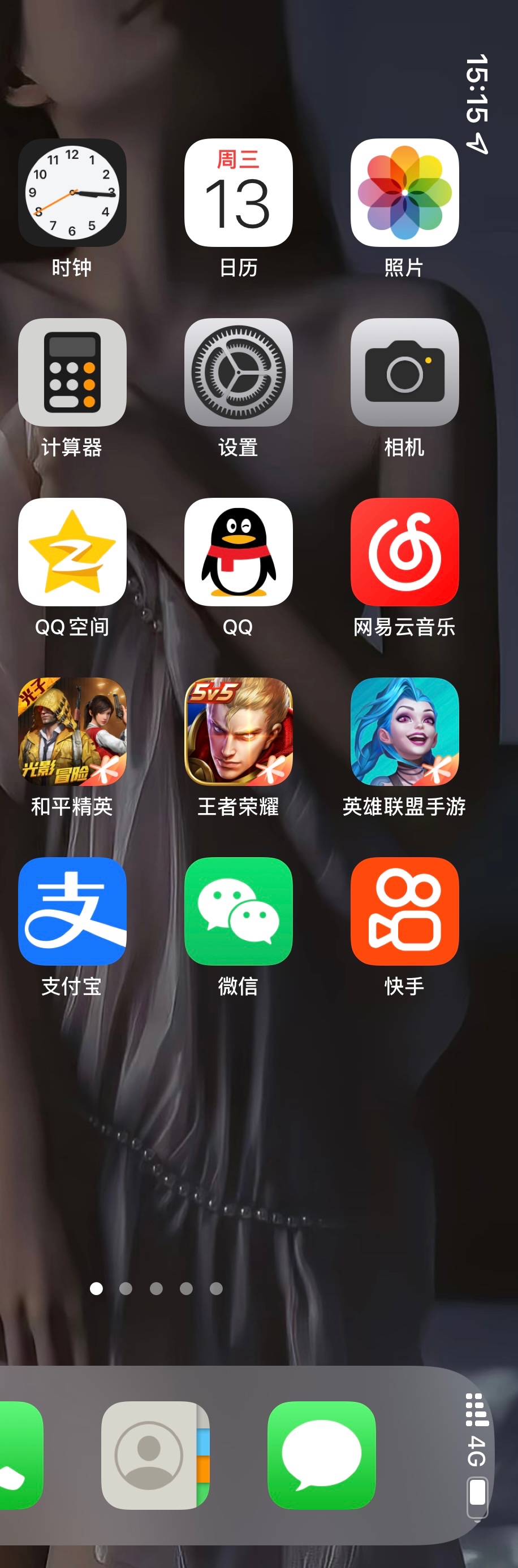Open 英雄联盟手游 game

(405, 731)
